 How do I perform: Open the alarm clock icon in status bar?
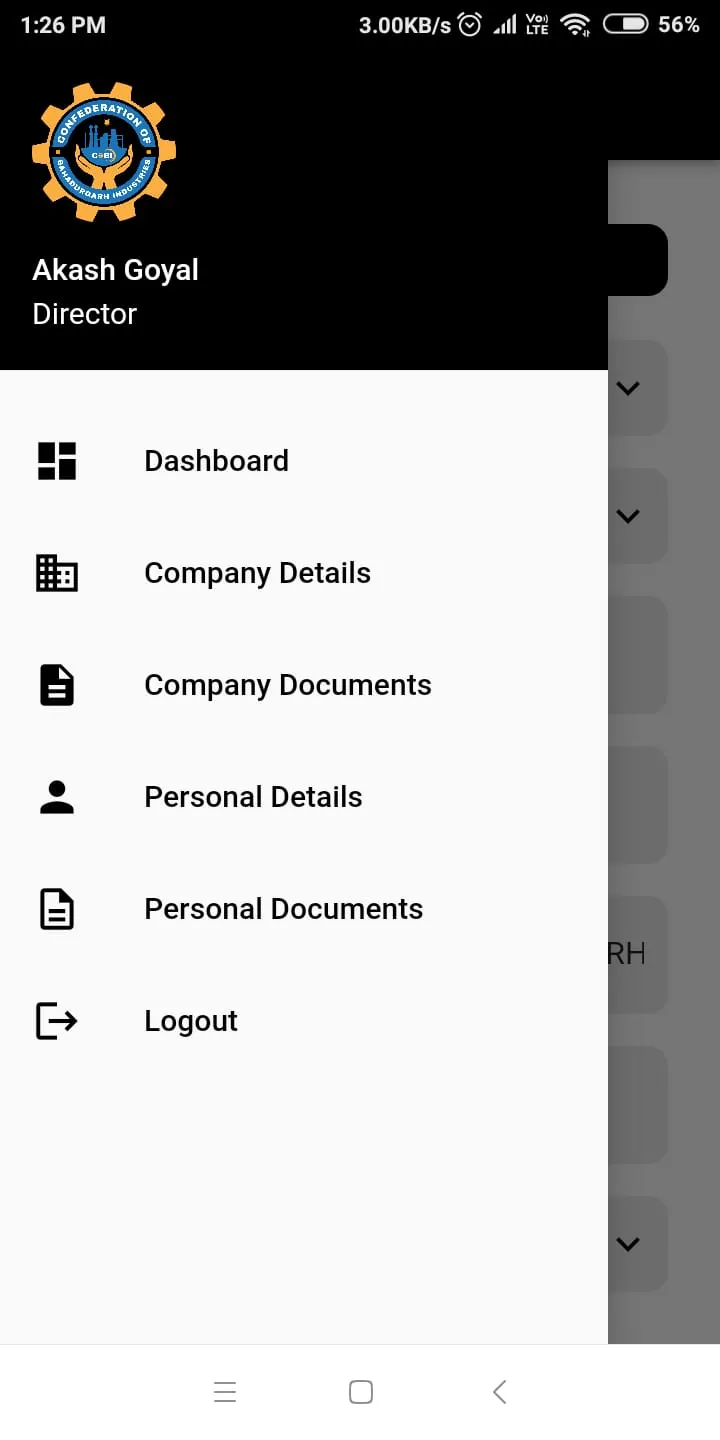[x=468, y=24]
